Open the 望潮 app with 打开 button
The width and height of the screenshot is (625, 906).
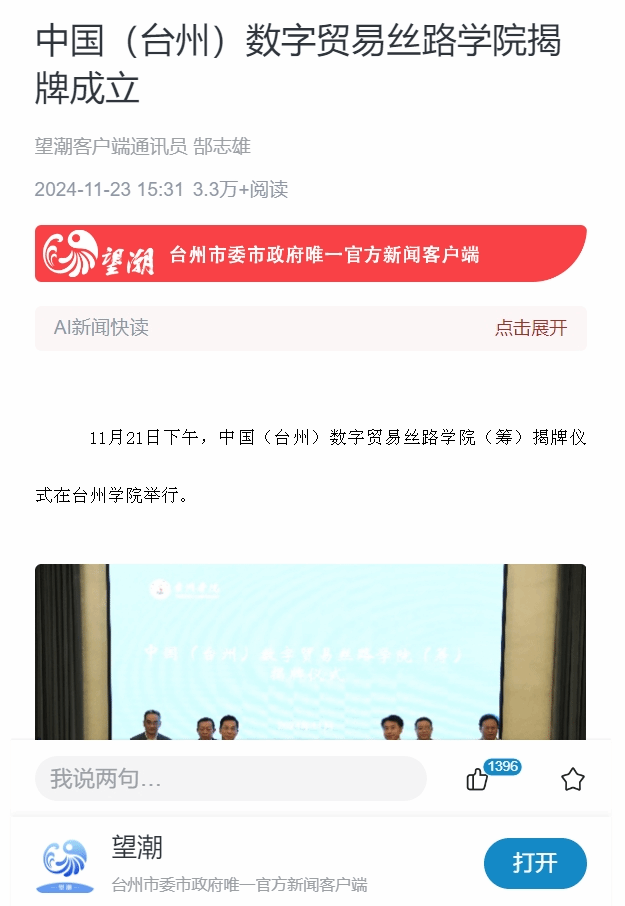[535, 863]
